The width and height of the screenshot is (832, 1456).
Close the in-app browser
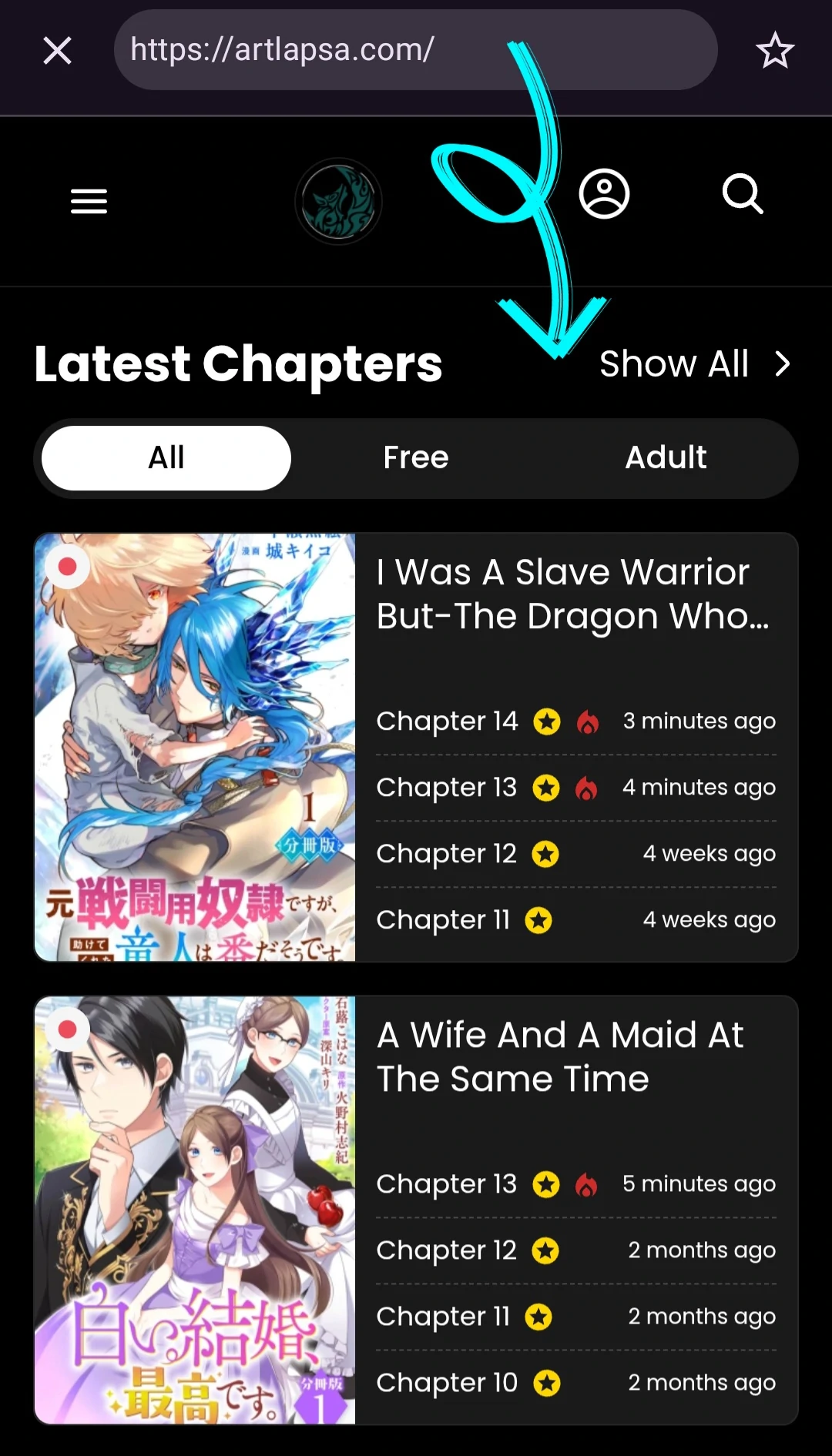tap(57, 51)
